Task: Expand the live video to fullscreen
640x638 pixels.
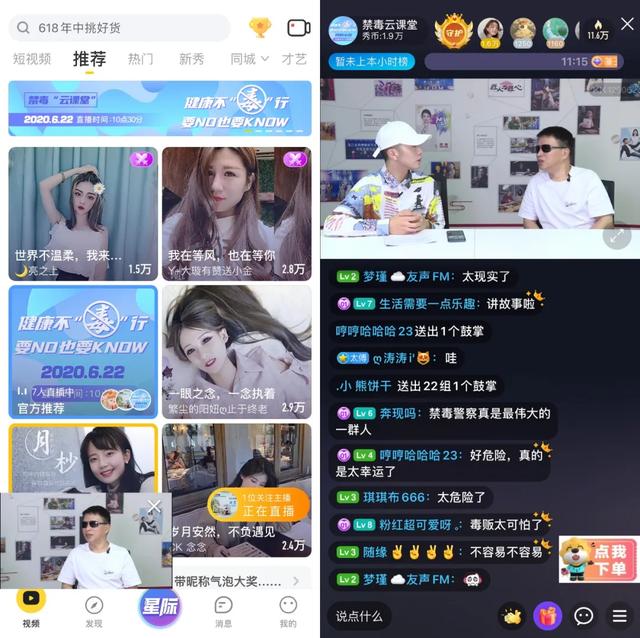Action: (x=616, y=237)
